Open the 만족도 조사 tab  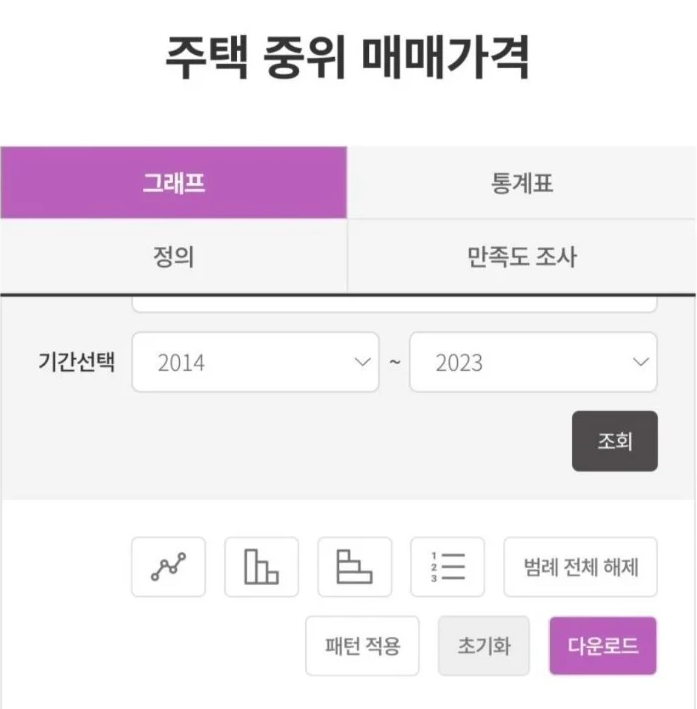(521, 256)
